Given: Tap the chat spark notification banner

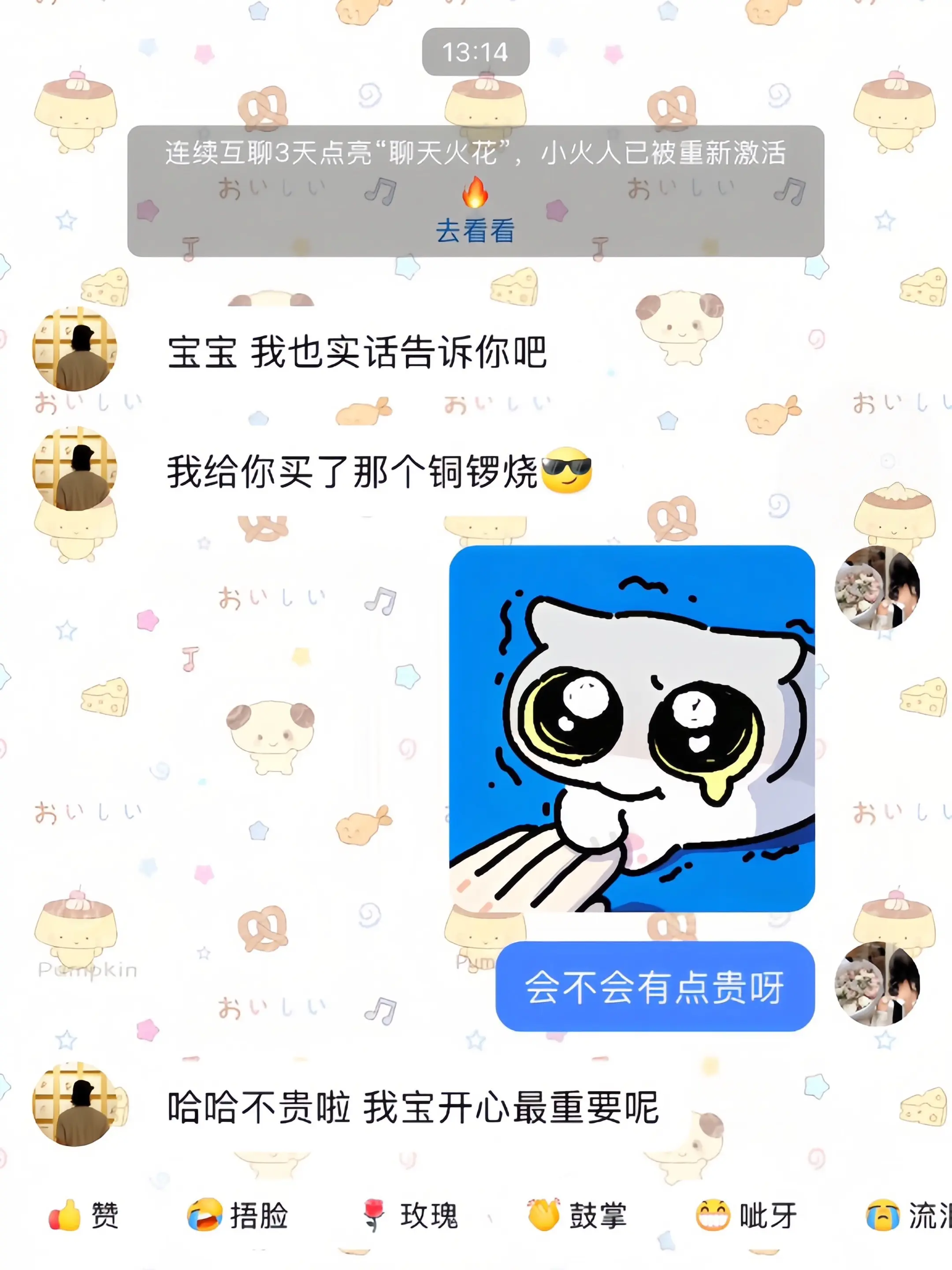Looking at the screenshot, I should click(x=475, y=158).
